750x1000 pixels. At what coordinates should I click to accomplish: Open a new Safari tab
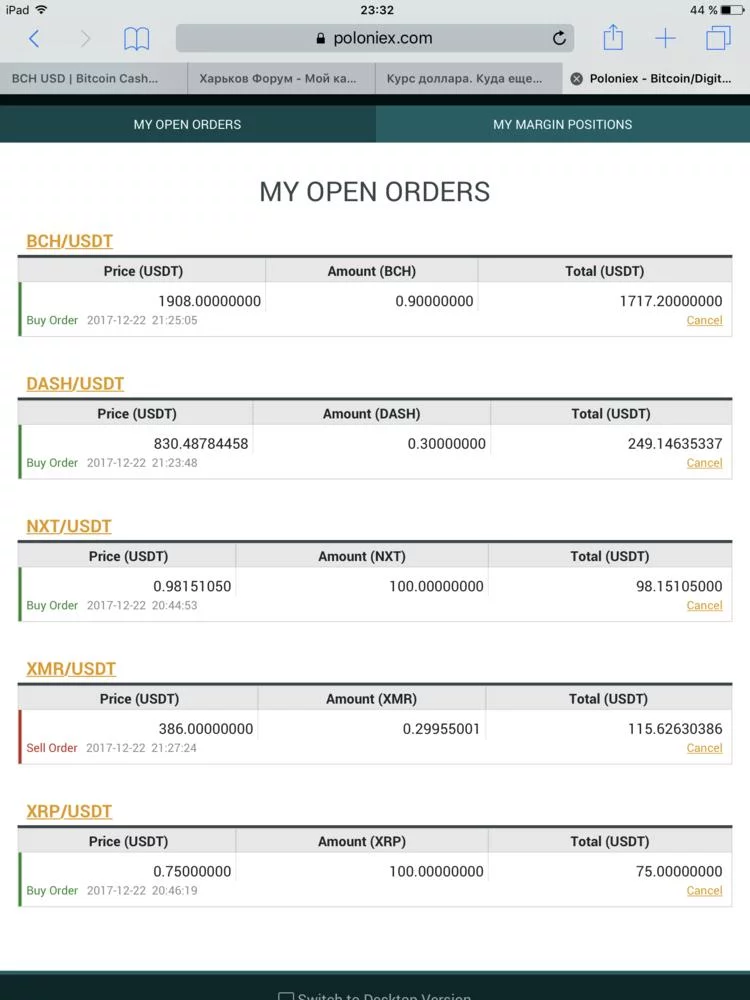(x=665, y=39)
